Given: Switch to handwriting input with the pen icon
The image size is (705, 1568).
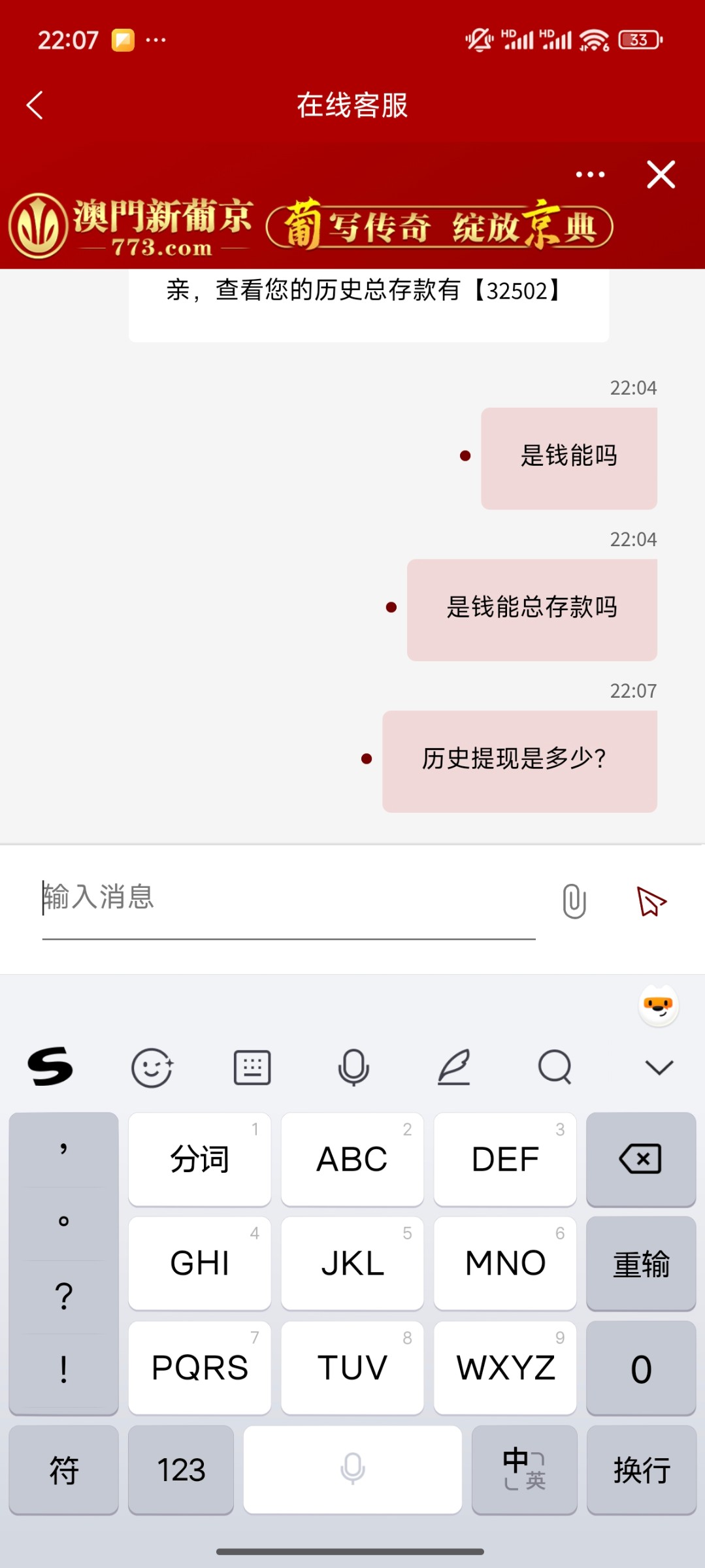Looking at the screenshot, I should pos(454,1068).
